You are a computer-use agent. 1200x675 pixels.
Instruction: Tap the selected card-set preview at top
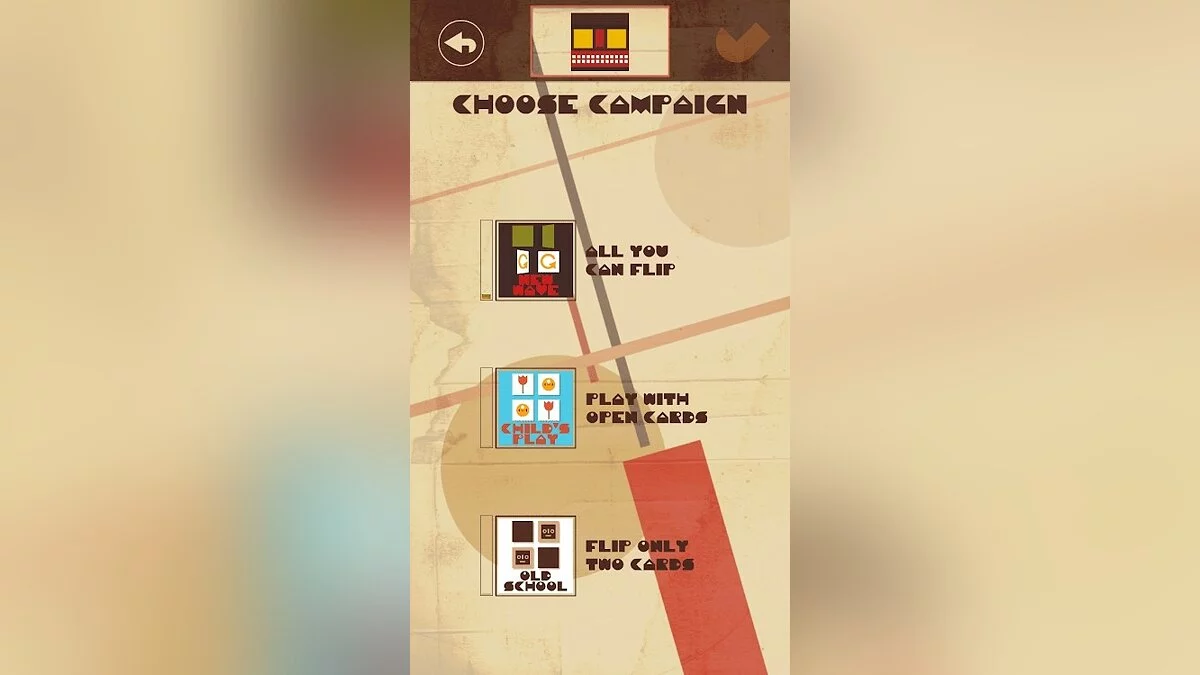600,42
